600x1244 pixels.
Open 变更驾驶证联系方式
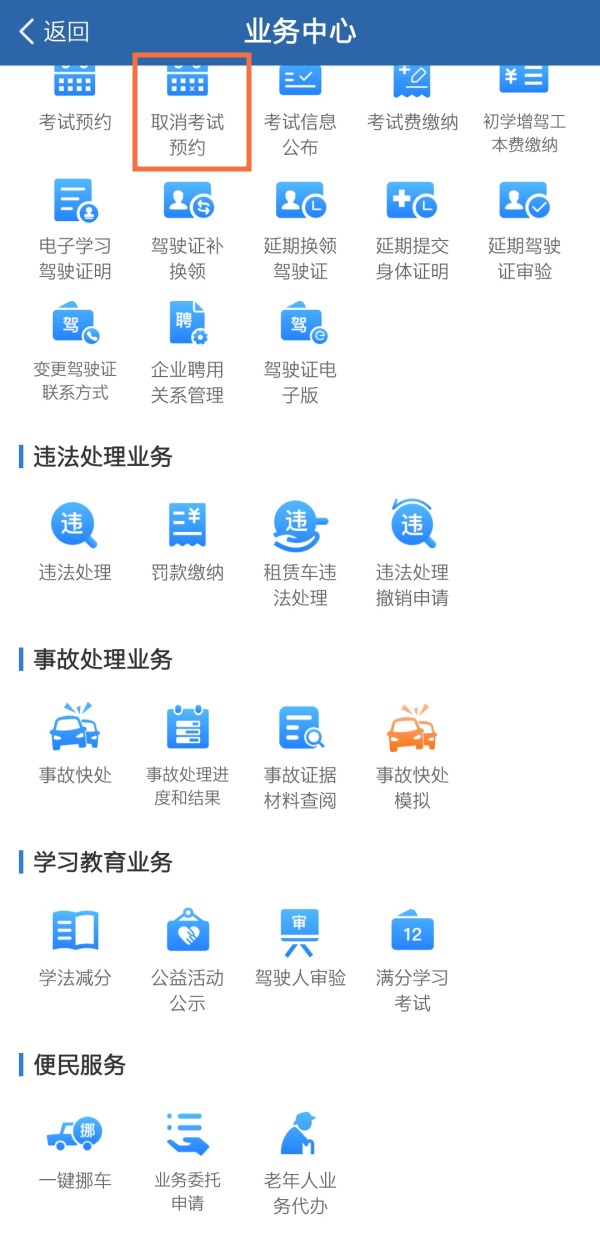point(75,351)
